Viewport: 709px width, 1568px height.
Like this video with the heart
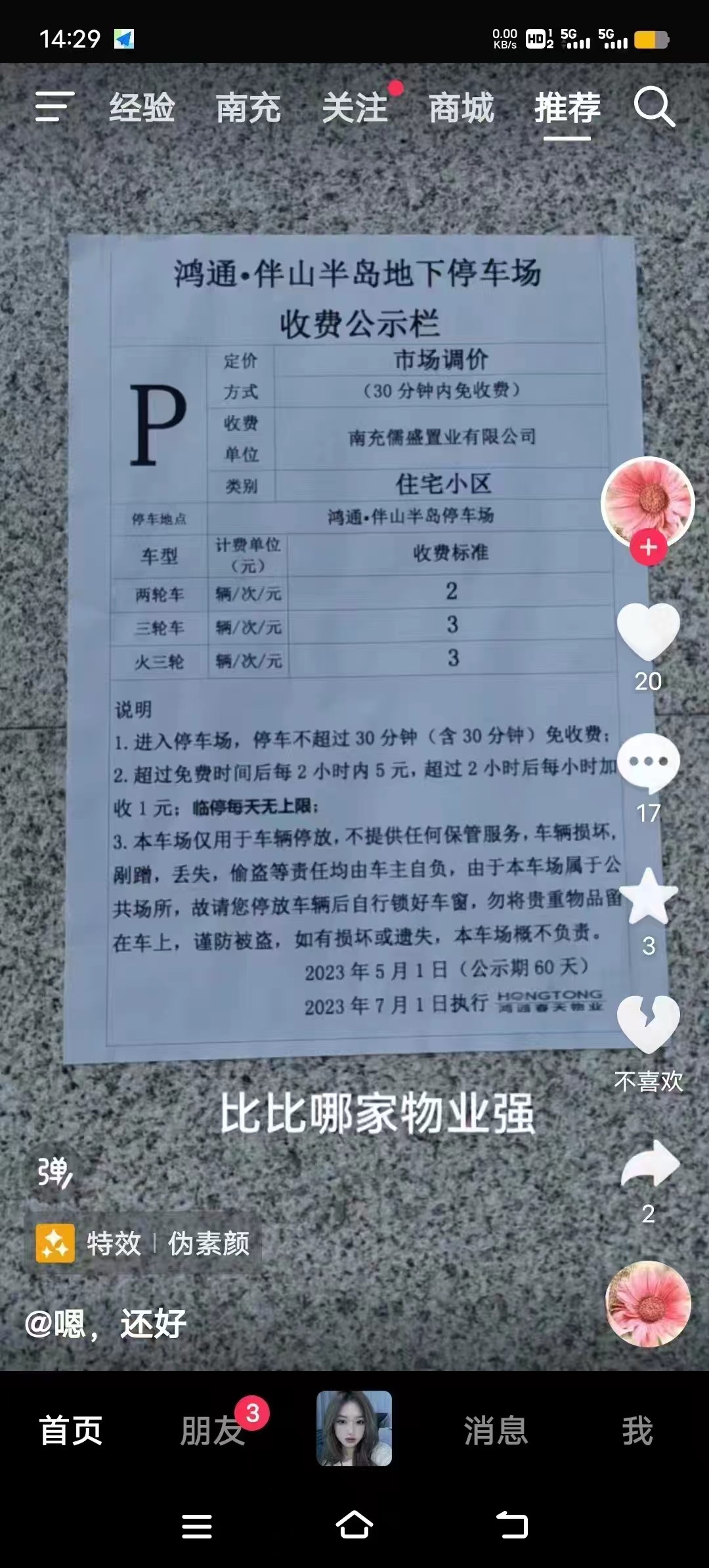(649, 632)
